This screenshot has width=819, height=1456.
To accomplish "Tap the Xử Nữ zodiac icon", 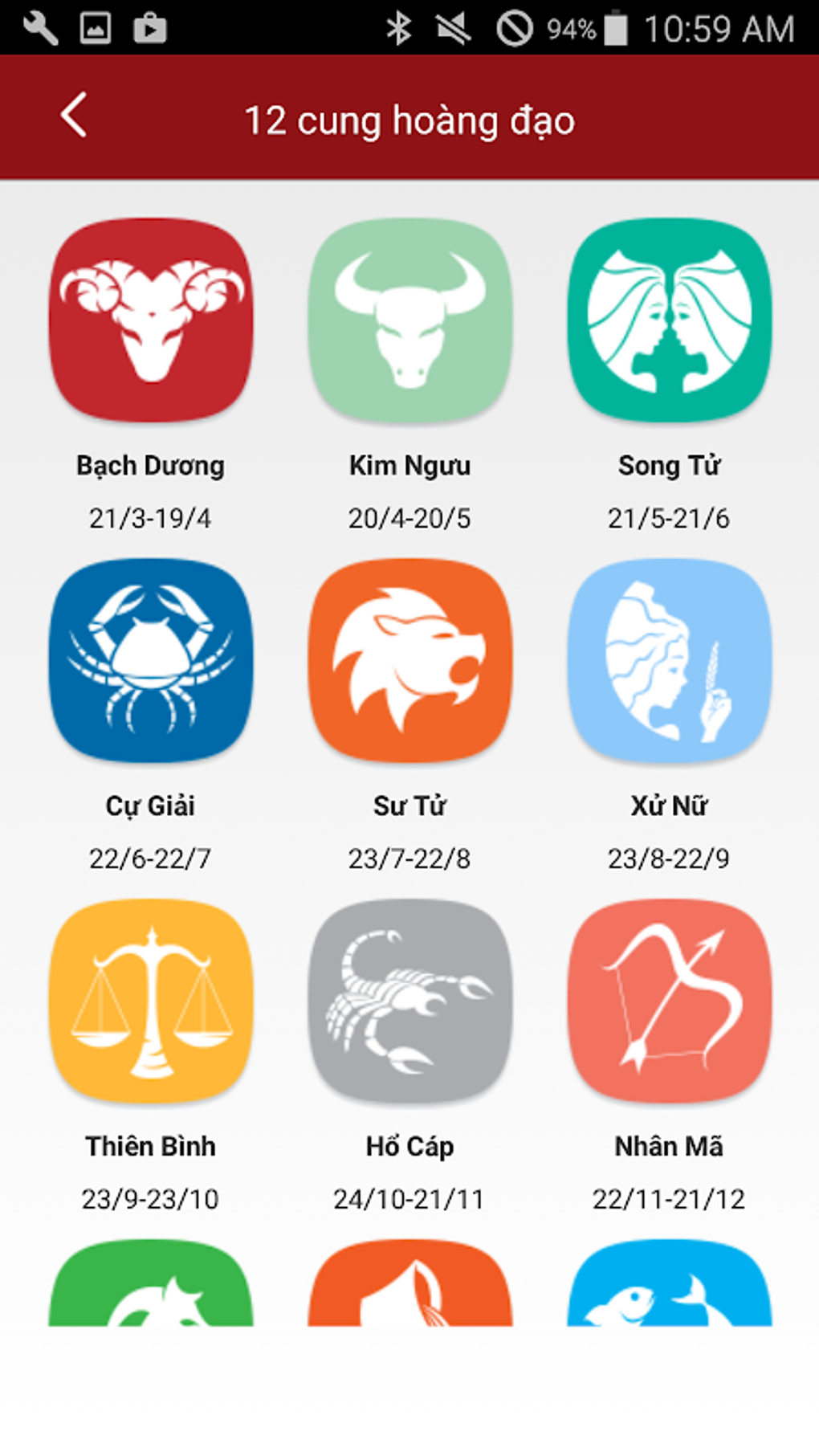I will [669, 661].
